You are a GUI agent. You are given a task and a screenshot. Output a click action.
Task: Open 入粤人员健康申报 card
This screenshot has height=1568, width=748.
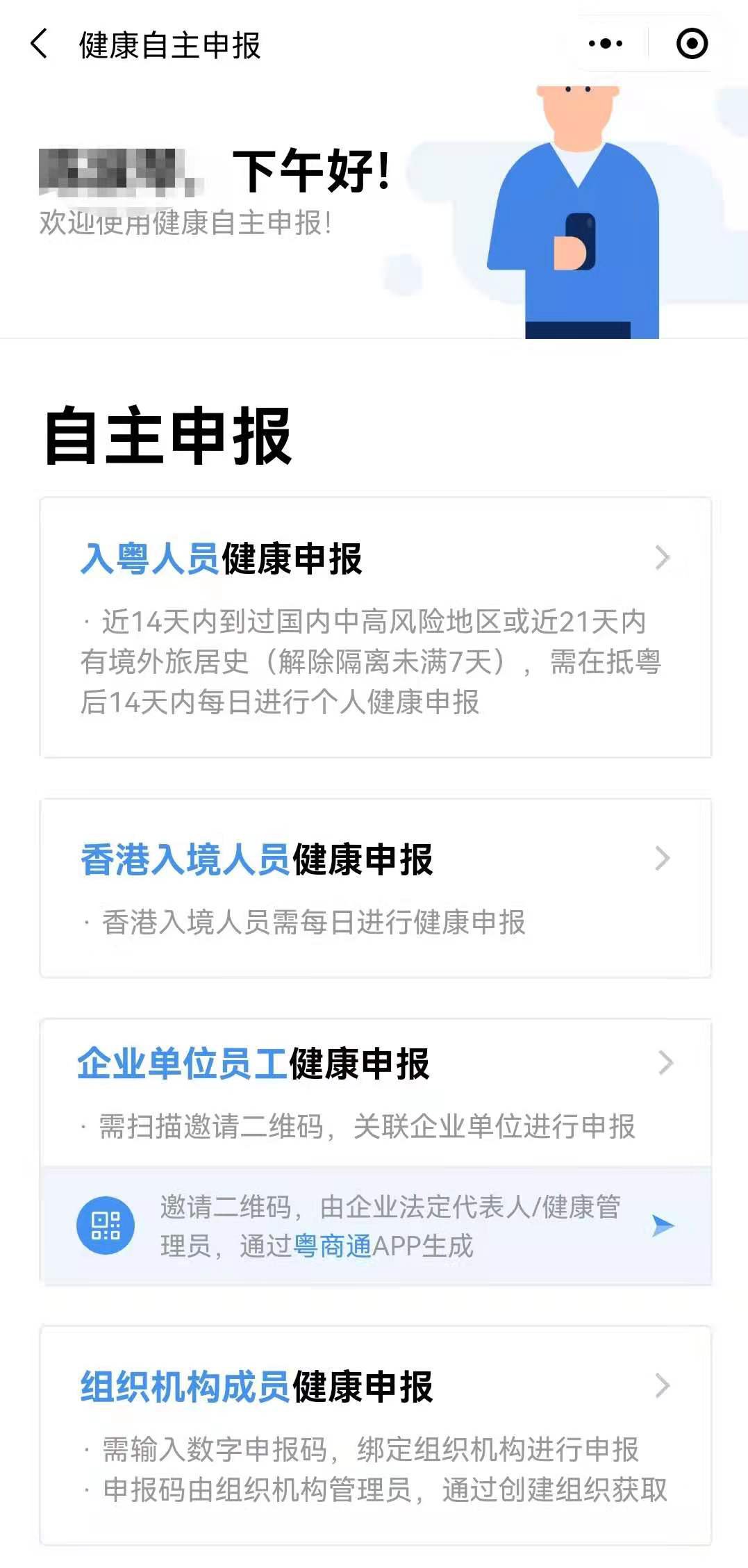(375, 627)
